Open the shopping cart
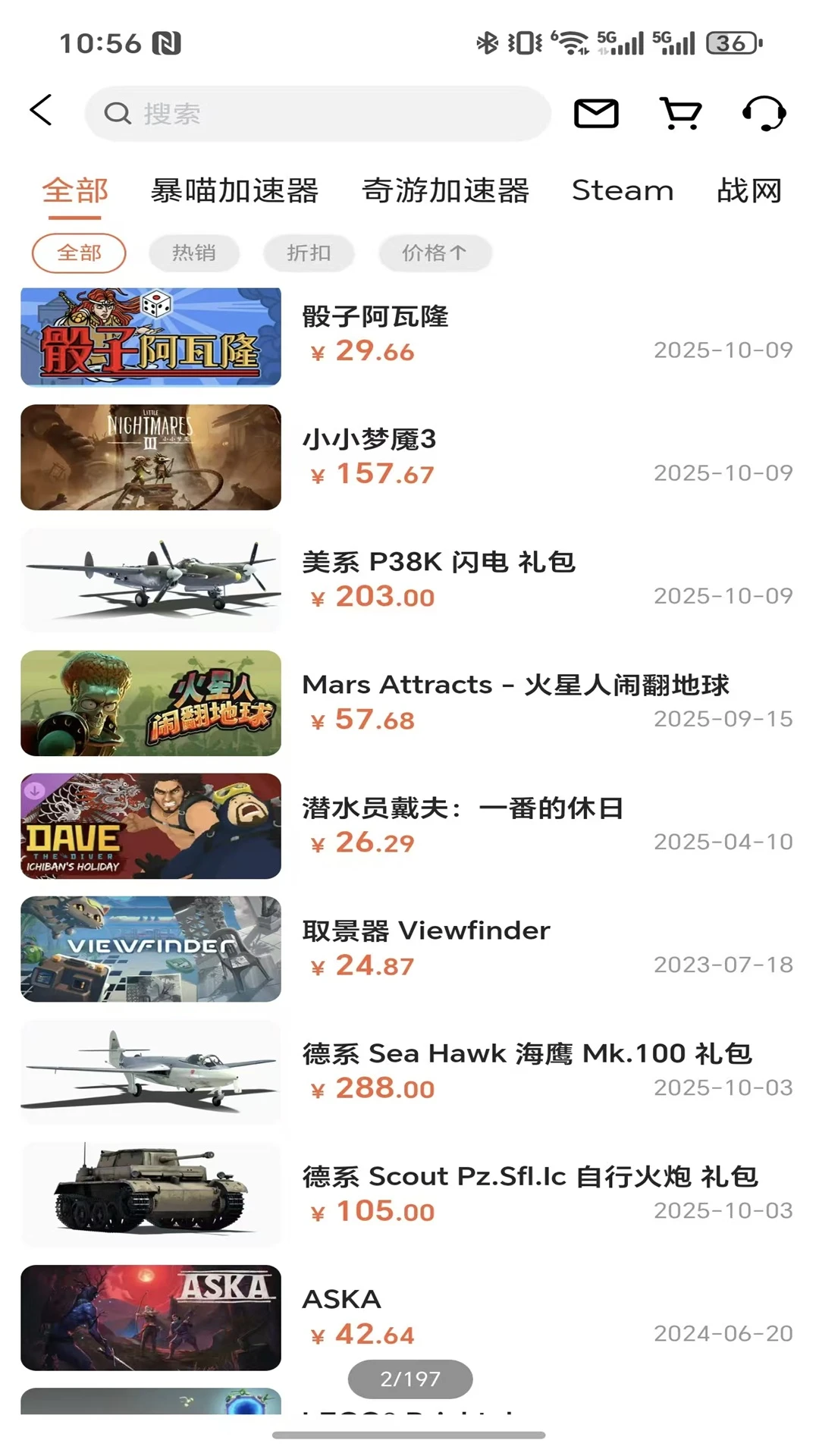Image resolution: width=819 pixels, height=1456 pixels. point(680,114)
